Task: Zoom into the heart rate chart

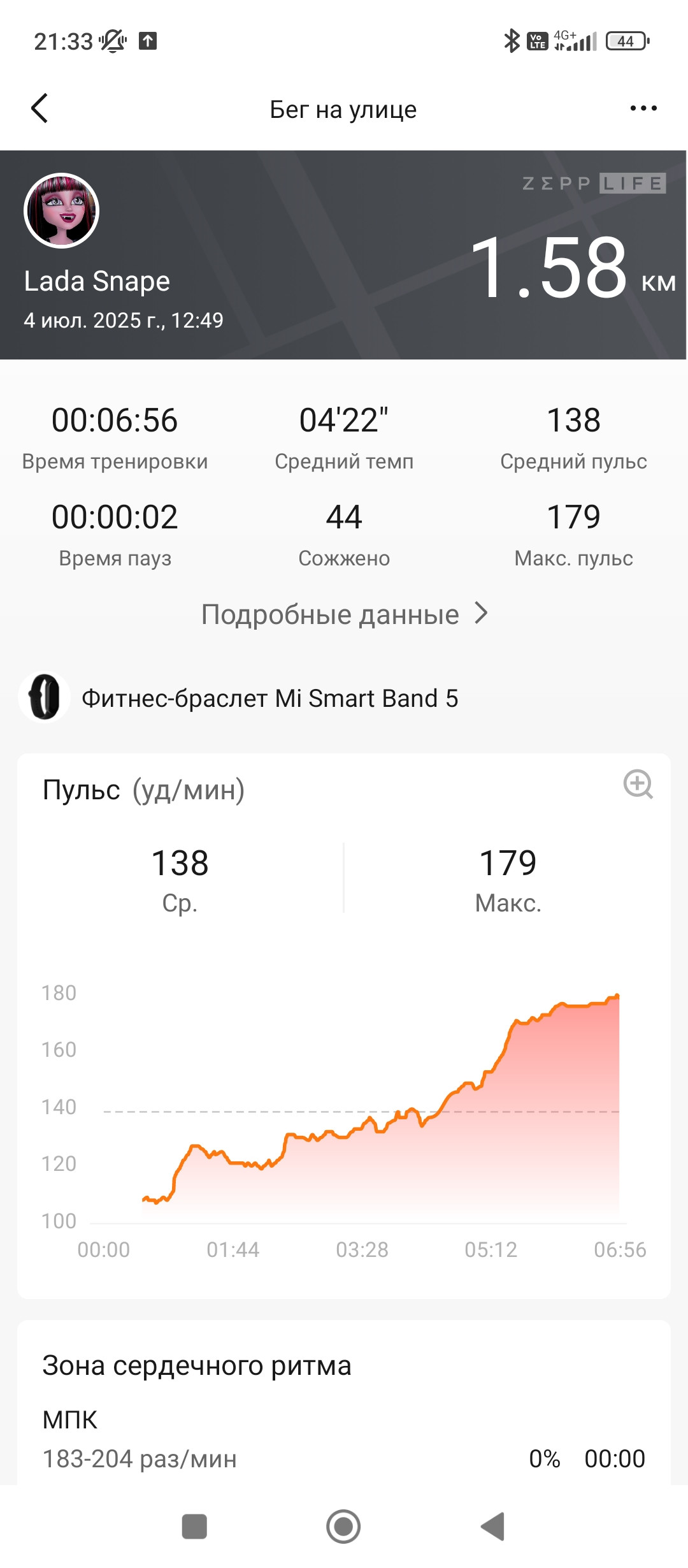Action: pos(638,784)
